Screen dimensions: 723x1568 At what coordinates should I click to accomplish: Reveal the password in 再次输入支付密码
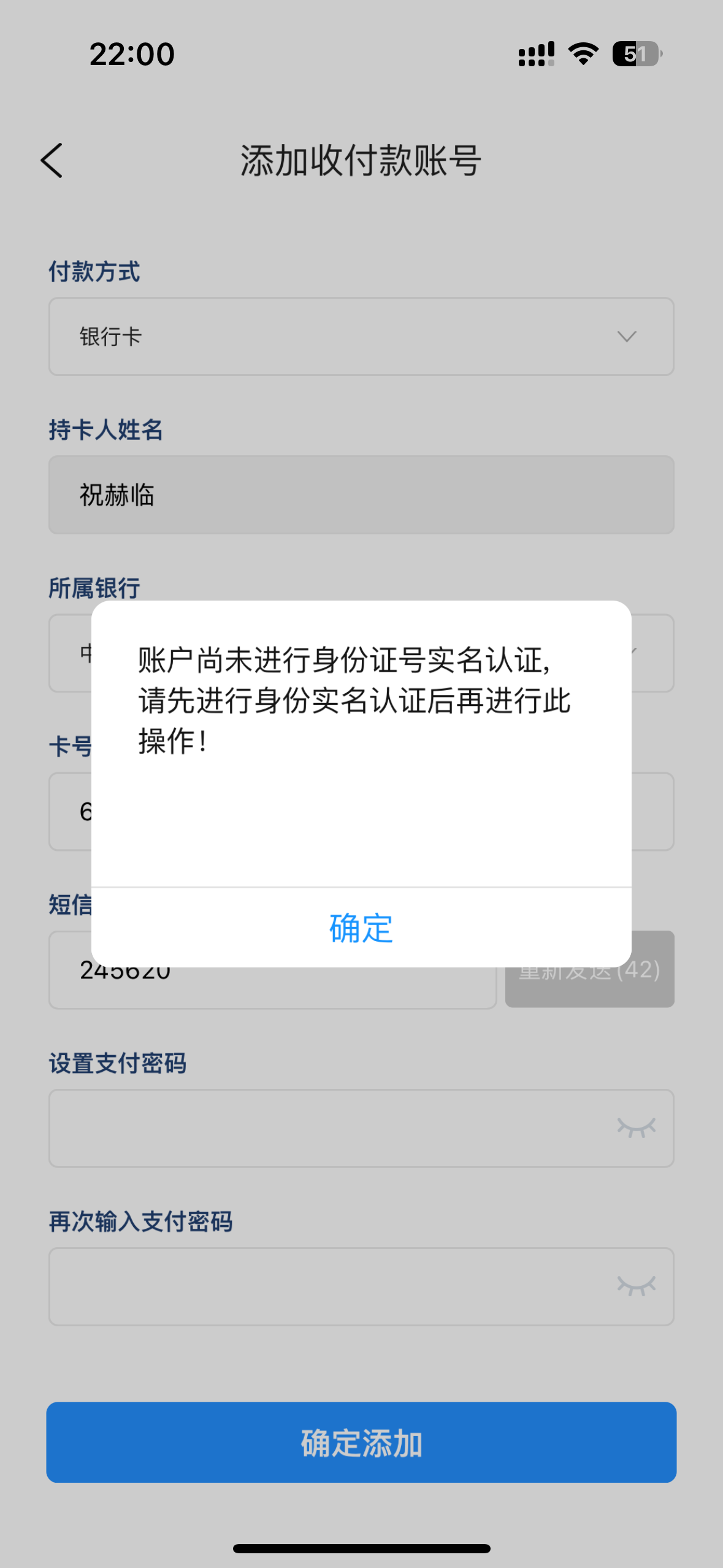pos(636,1286)
